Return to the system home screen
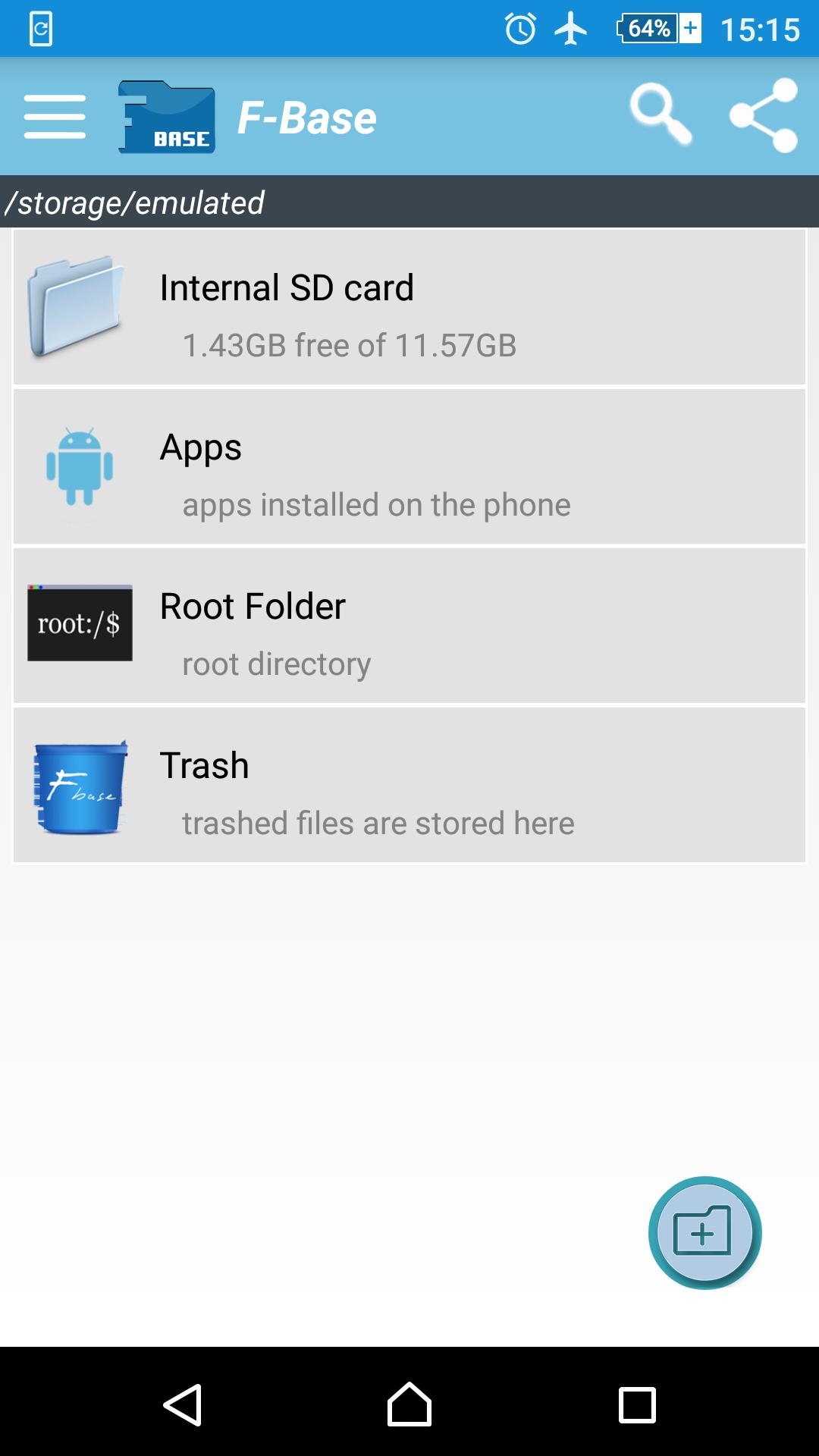 (409, 1404)
